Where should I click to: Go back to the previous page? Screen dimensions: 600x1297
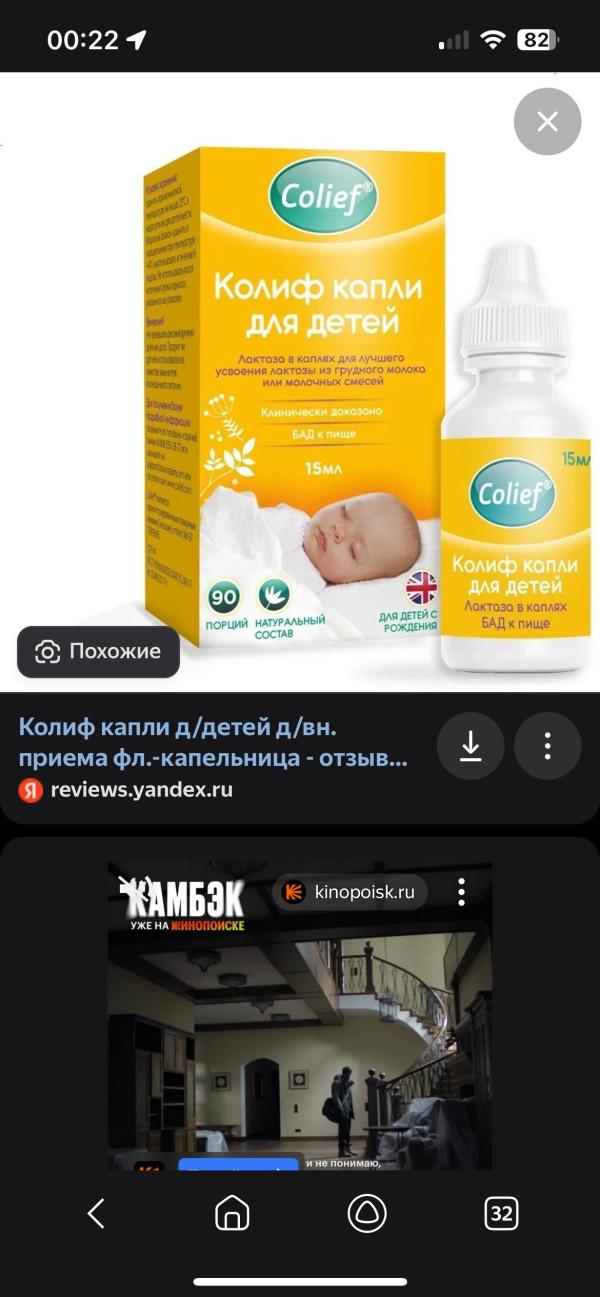tap(96, 1214)
